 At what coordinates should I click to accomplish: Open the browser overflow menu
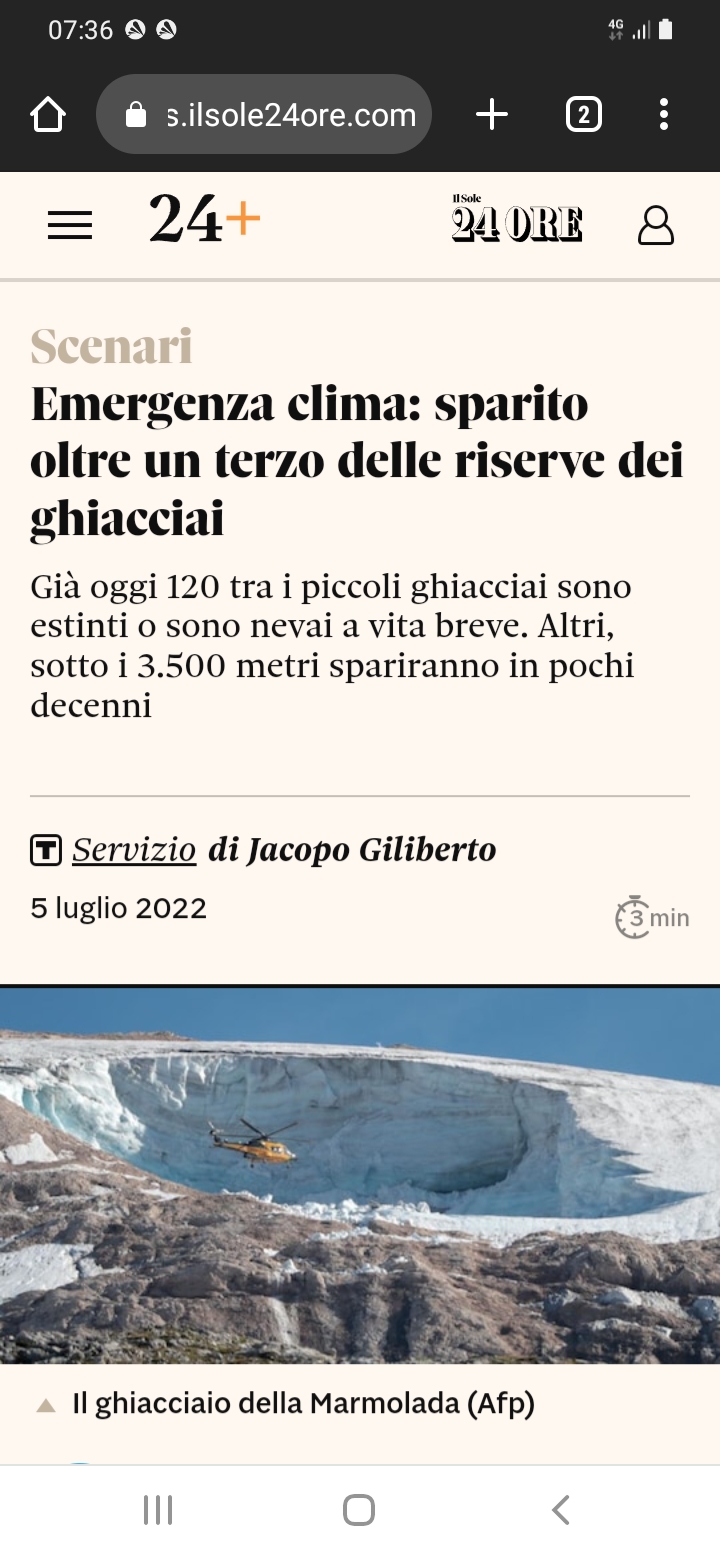click(664, 115)
